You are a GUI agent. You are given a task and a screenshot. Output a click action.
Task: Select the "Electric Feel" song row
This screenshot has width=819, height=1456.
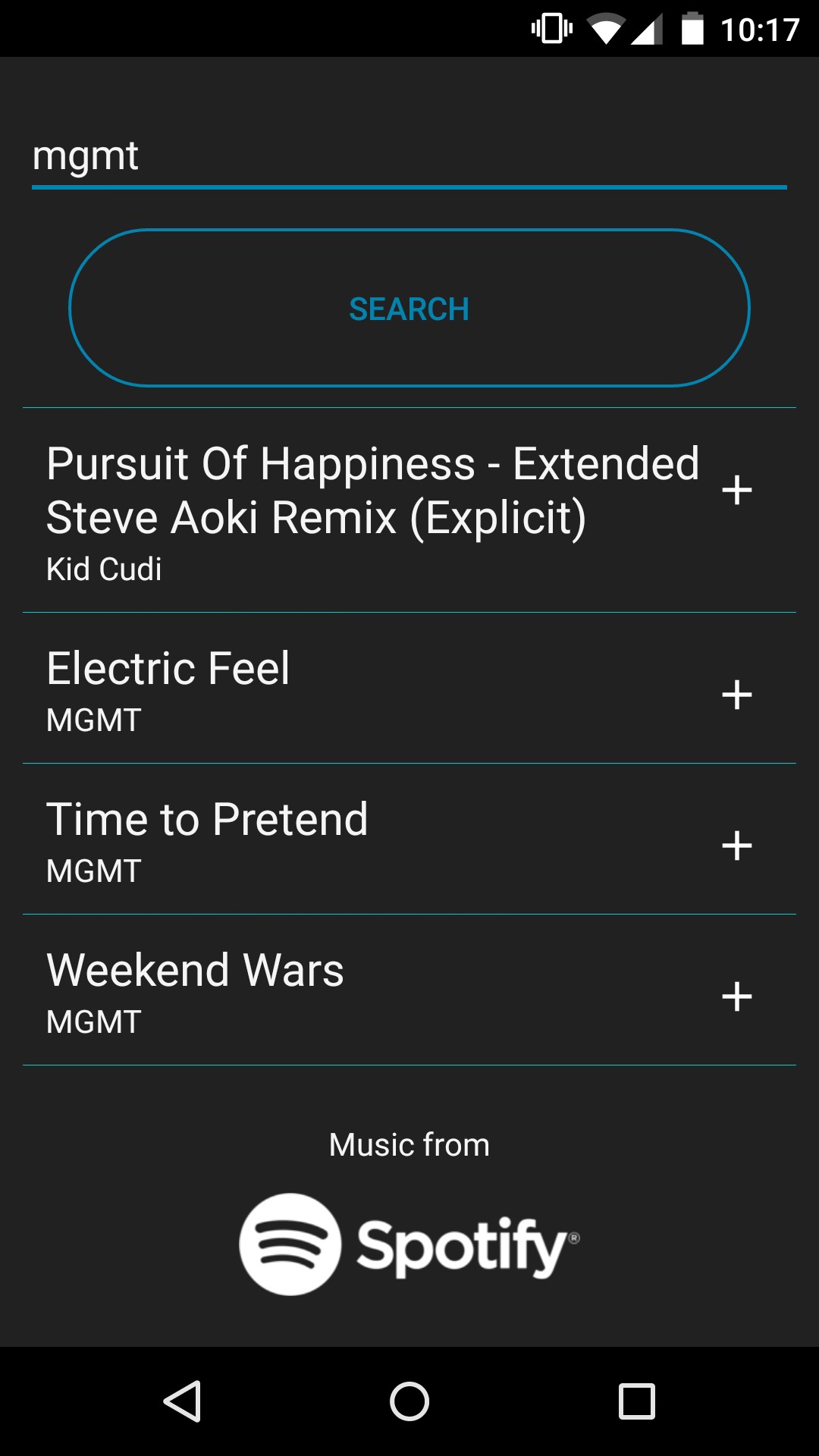pos(341,686)
